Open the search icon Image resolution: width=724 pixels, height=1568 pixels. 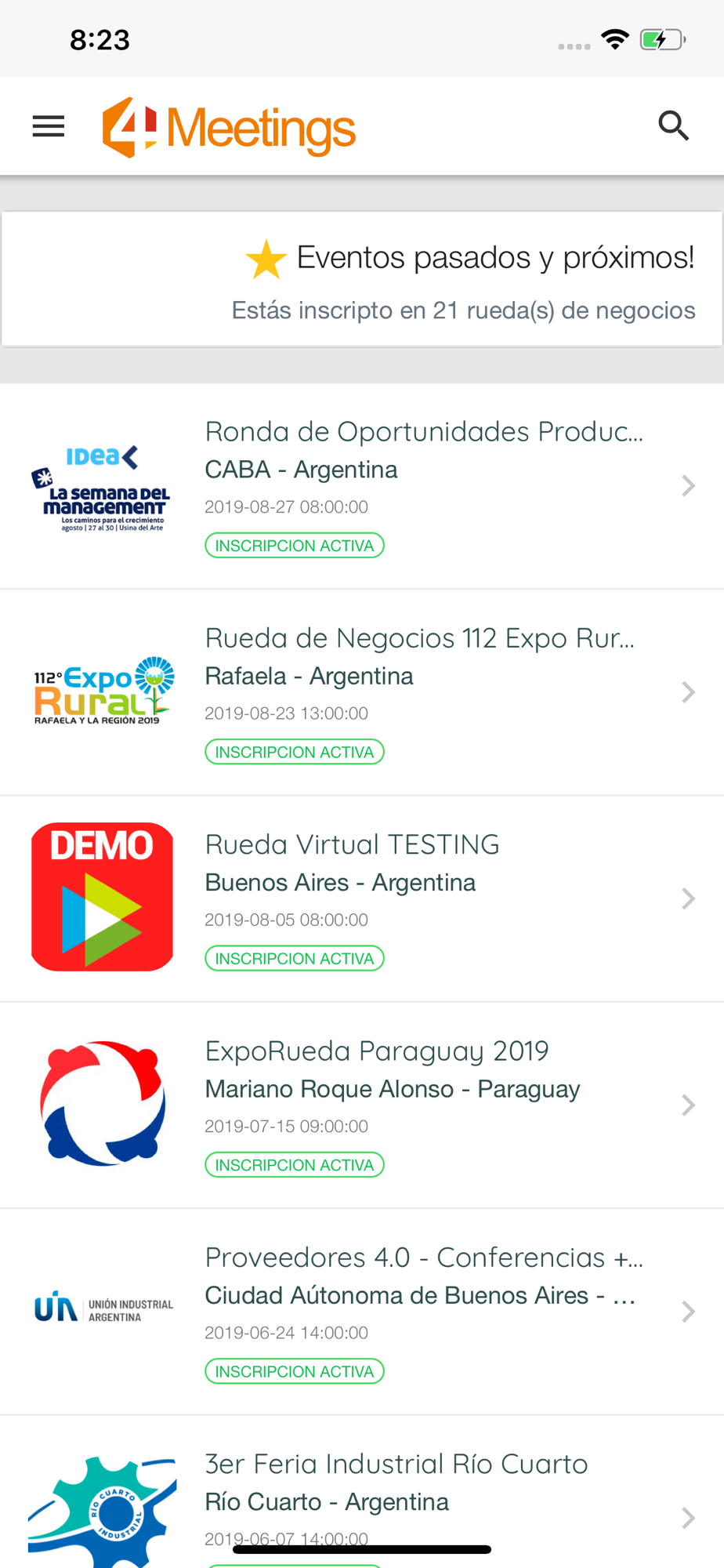click(673, 125)
